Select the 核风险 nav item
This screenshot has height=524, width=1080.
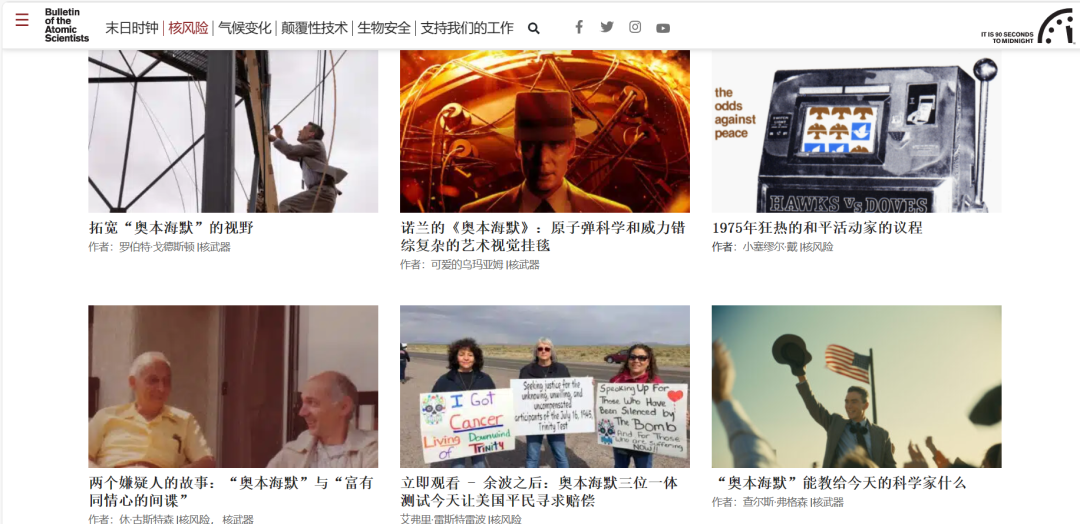[188, 28]
